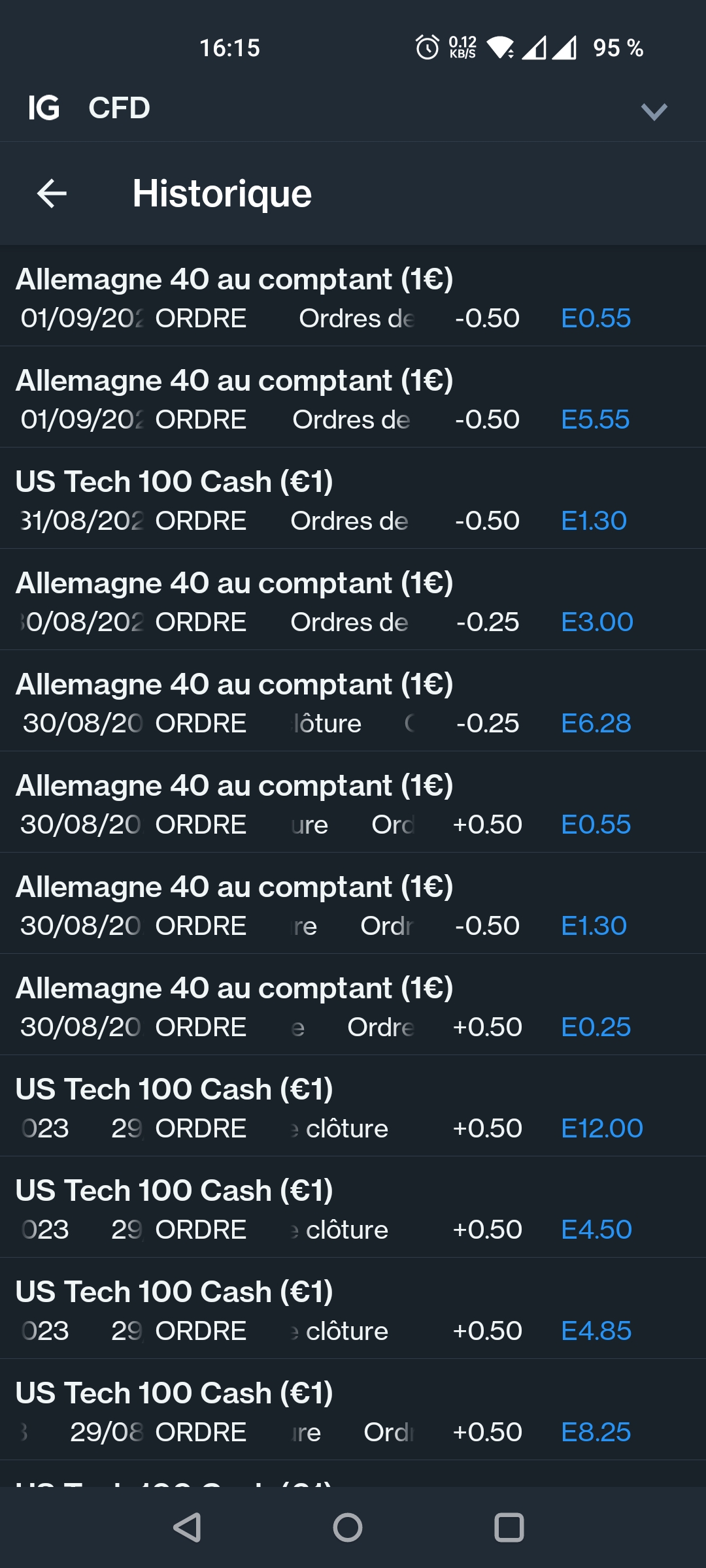Viewport: 706px width, 1568px height.
Task: Open the Allemagne 40 order with E3.00
Action: pyautogui.click(x=353, y=600)
